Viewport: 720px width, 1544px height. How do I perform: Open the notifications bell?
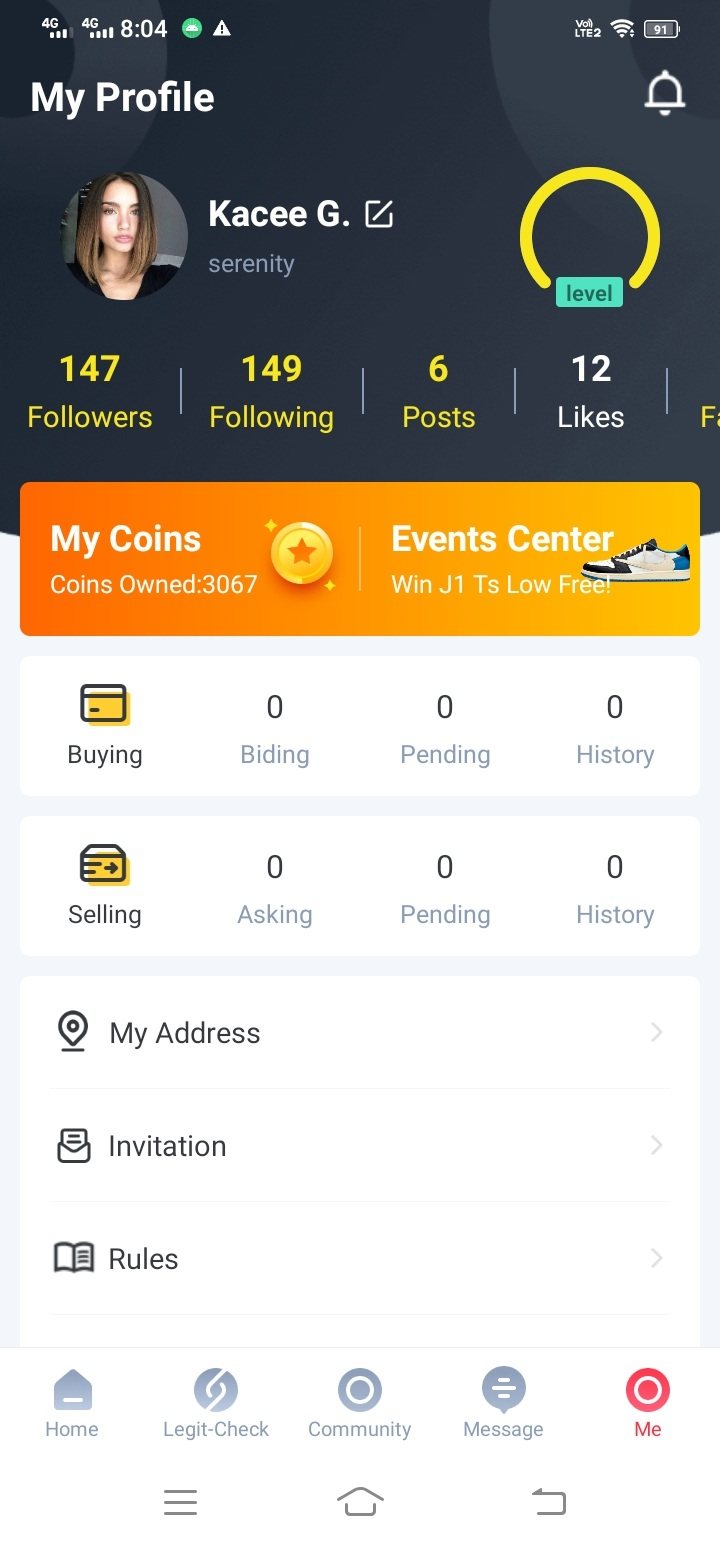(664, 95)
